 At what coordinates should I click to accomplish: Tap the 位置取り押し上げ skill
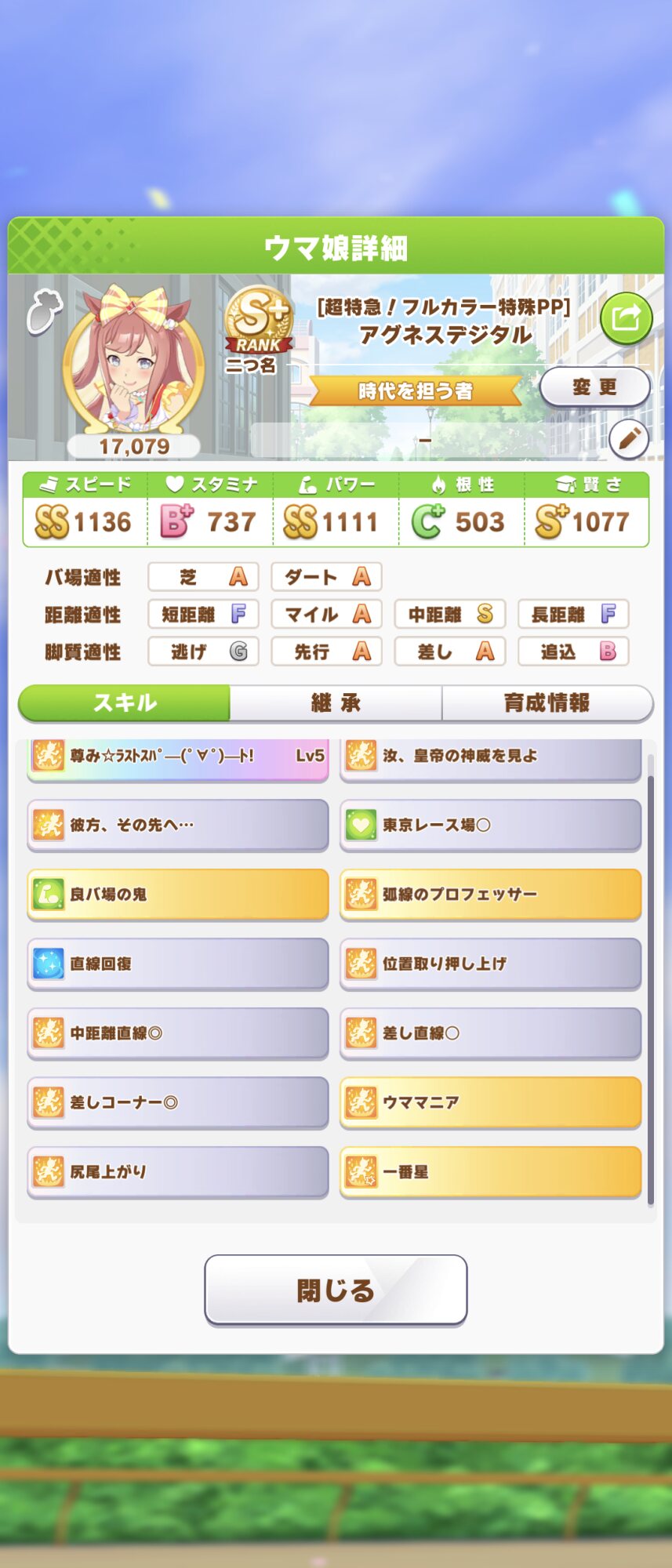pos(490,964)
